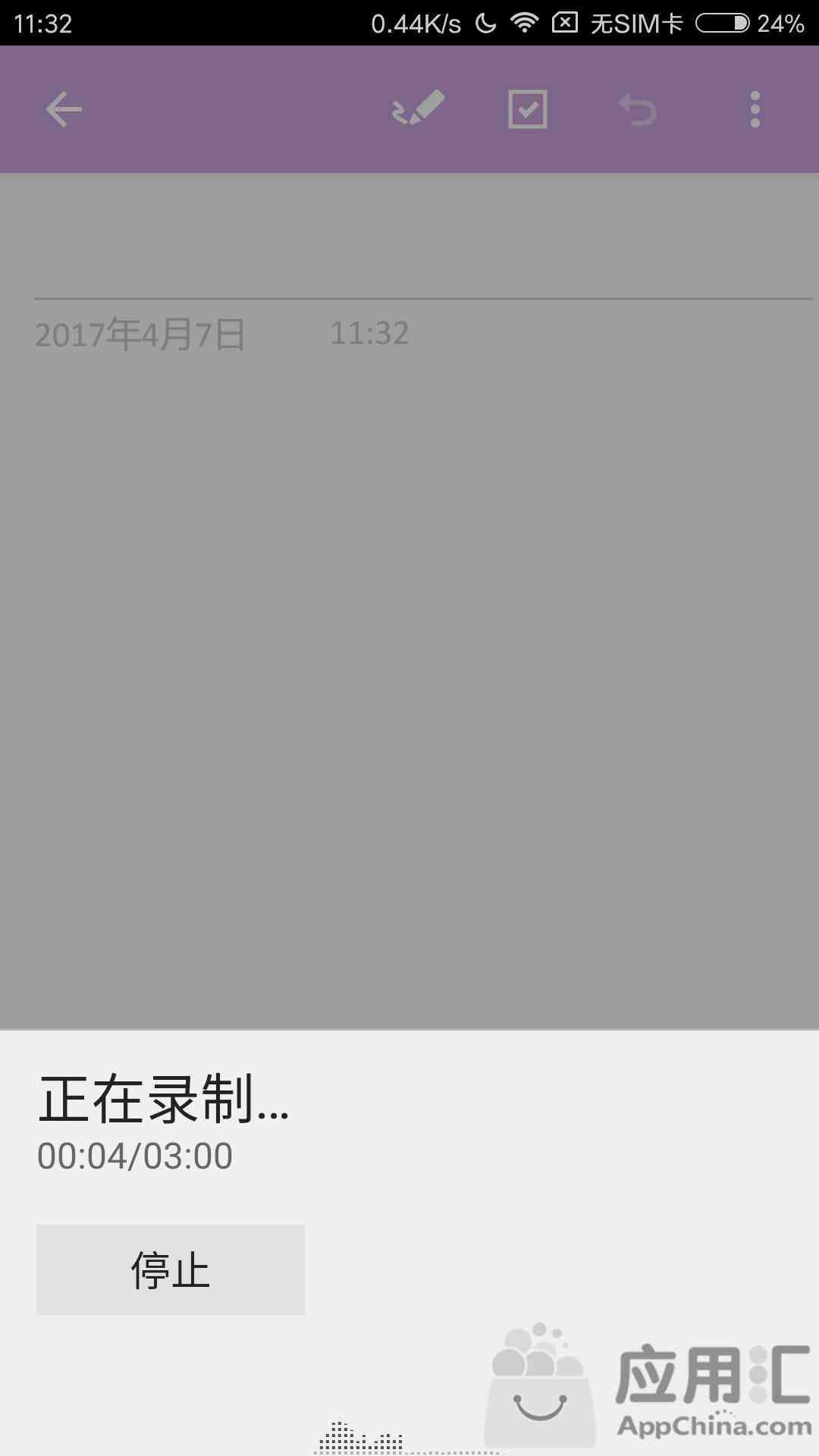
Task: Insert a to-do checkbox
Action: tap(527, 109)
